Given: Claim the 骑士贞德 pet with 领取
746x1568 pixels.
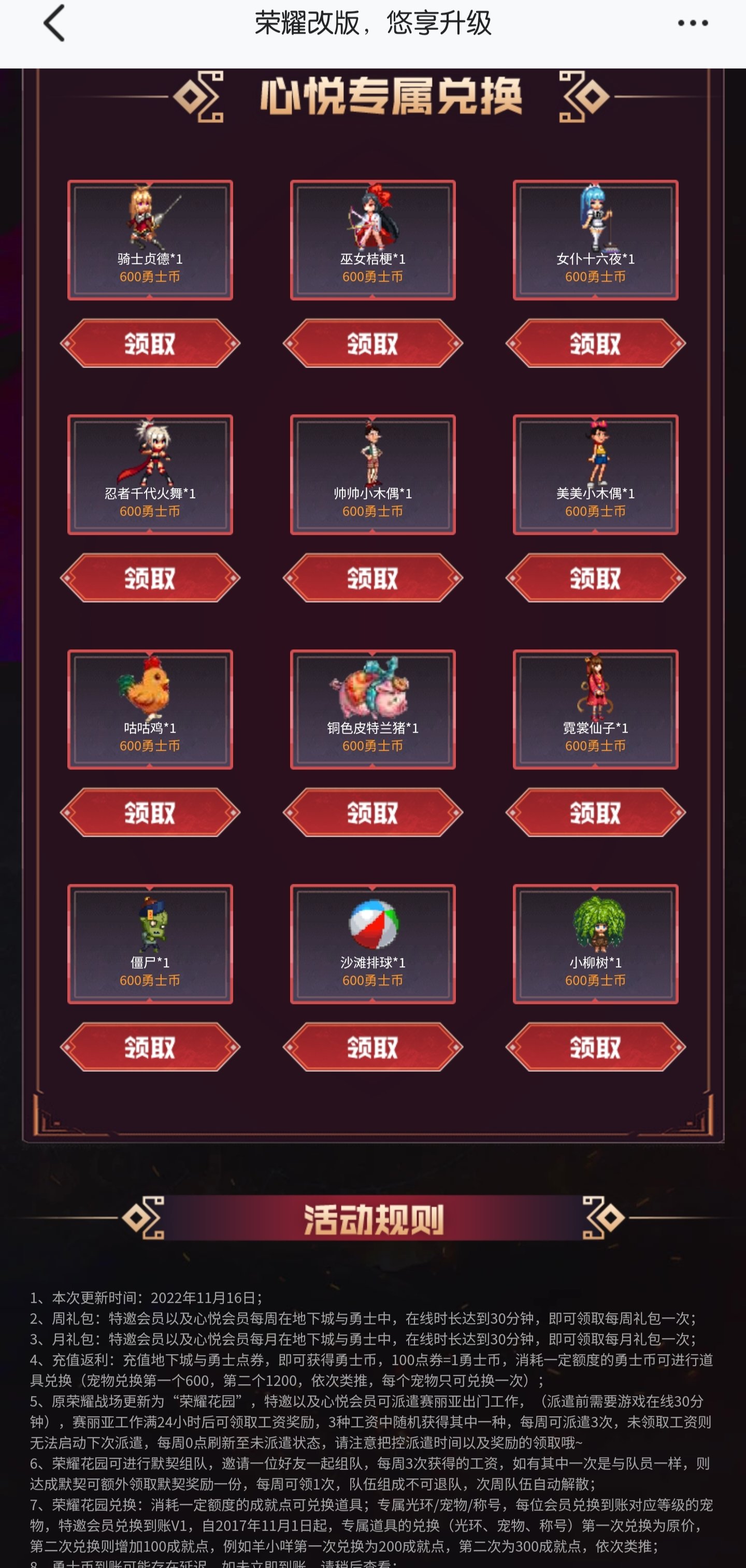Looking at the screenshot, I should [x=150, y=343].
